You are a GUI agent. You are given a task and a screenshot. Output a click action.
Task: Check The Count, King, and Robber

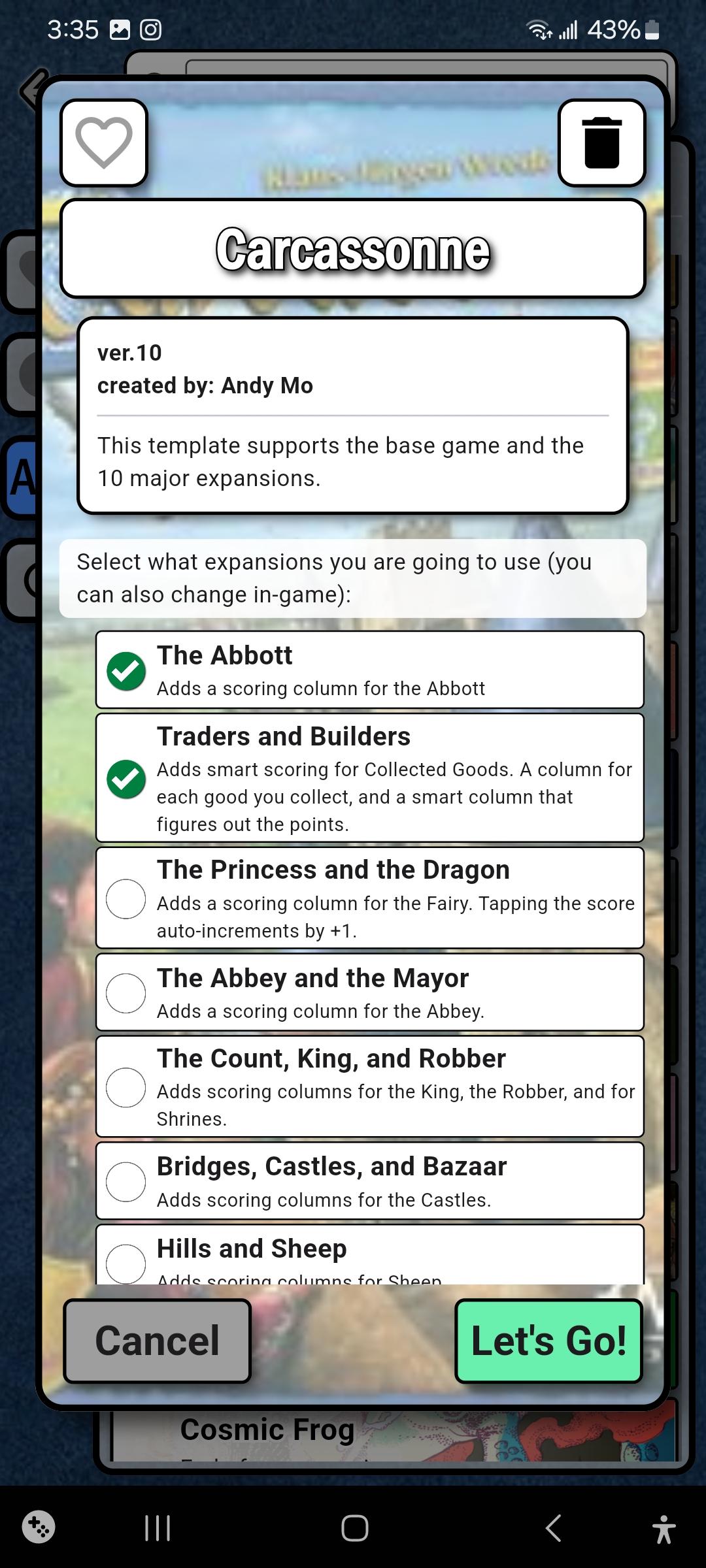tap(126, 1087)
